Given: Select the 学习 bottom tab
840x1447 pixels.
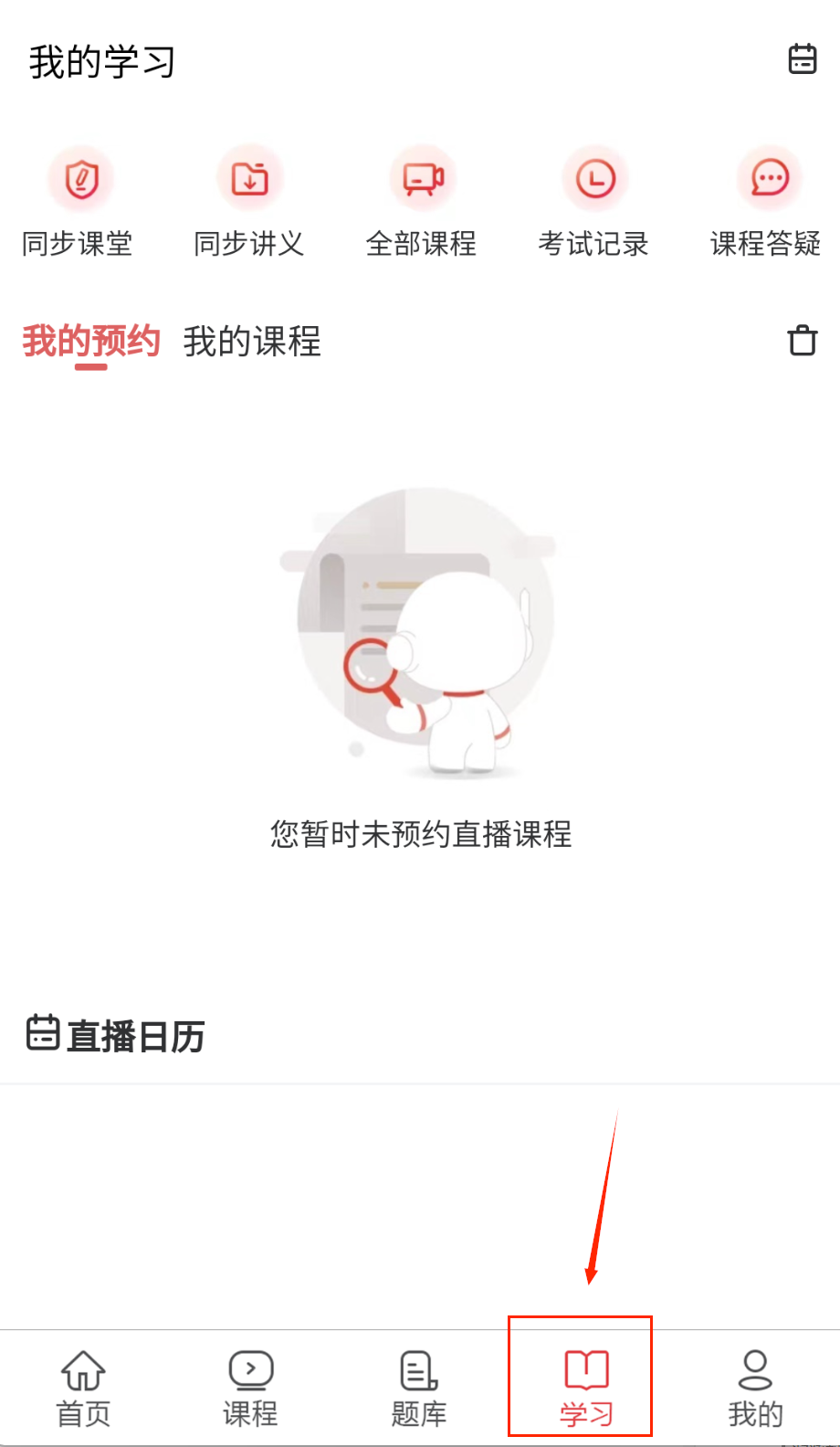Looking at the screenshot, I should pyautogui.click(x=585, y=1387).
